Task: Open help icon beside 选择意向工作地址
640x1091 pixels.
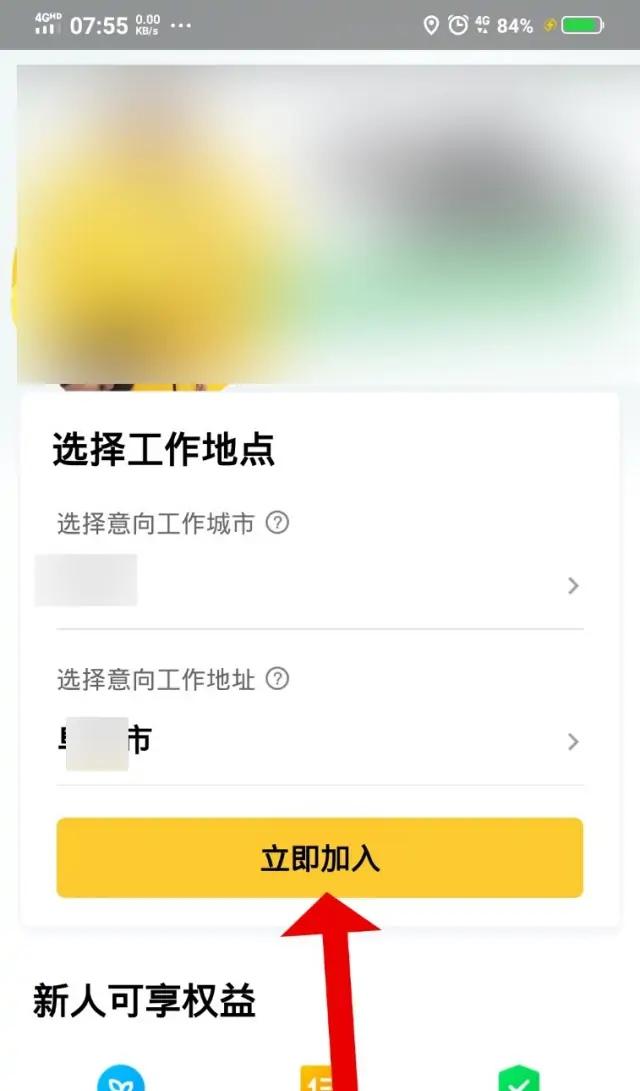Action: click(x=278, y=678)
